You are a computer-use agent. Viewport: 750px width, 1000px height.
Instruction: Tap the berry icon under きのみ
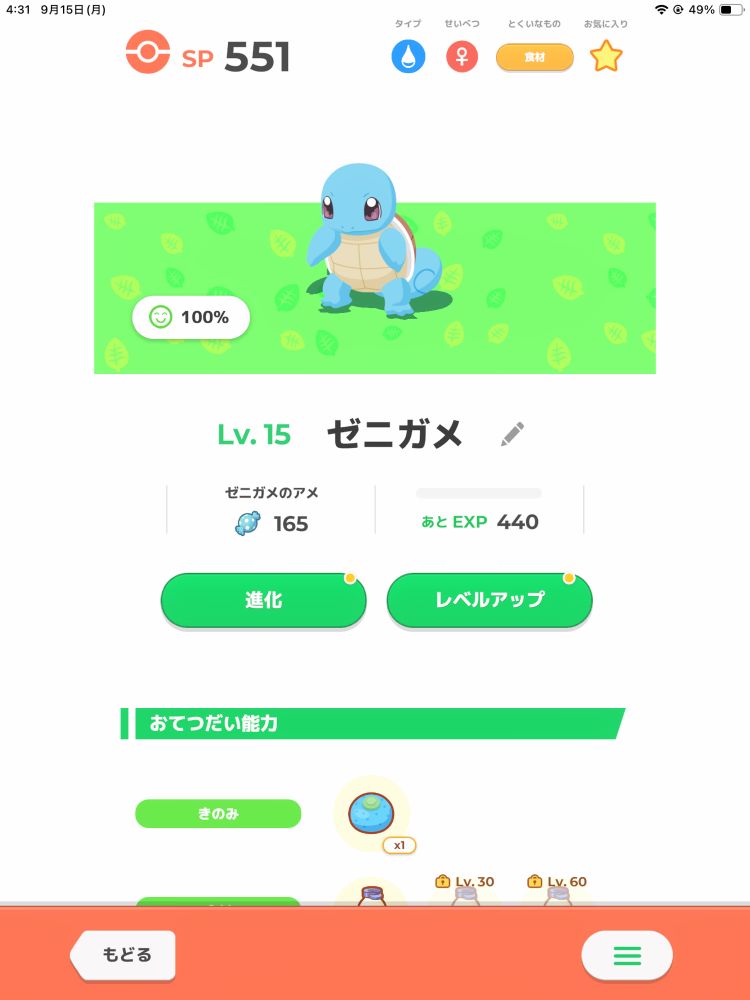click(371, 812)
